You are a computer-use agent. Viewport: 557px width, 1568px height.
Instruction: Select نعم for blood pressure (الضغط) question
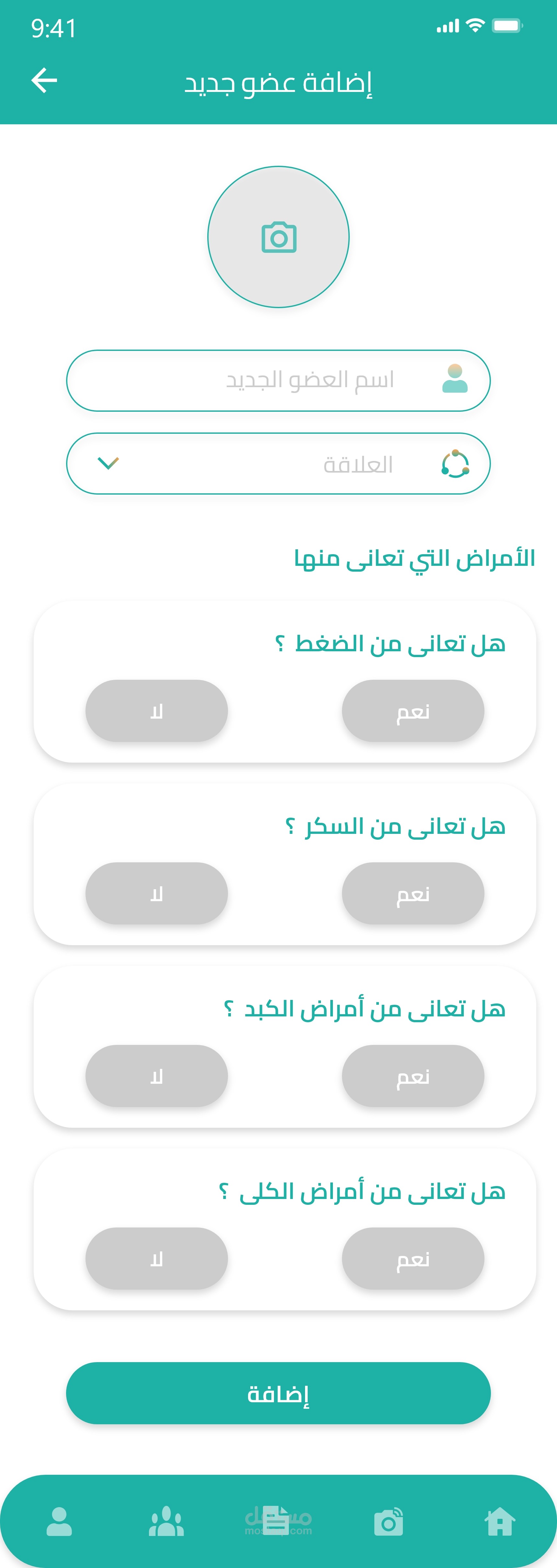[x=413, y=710]
